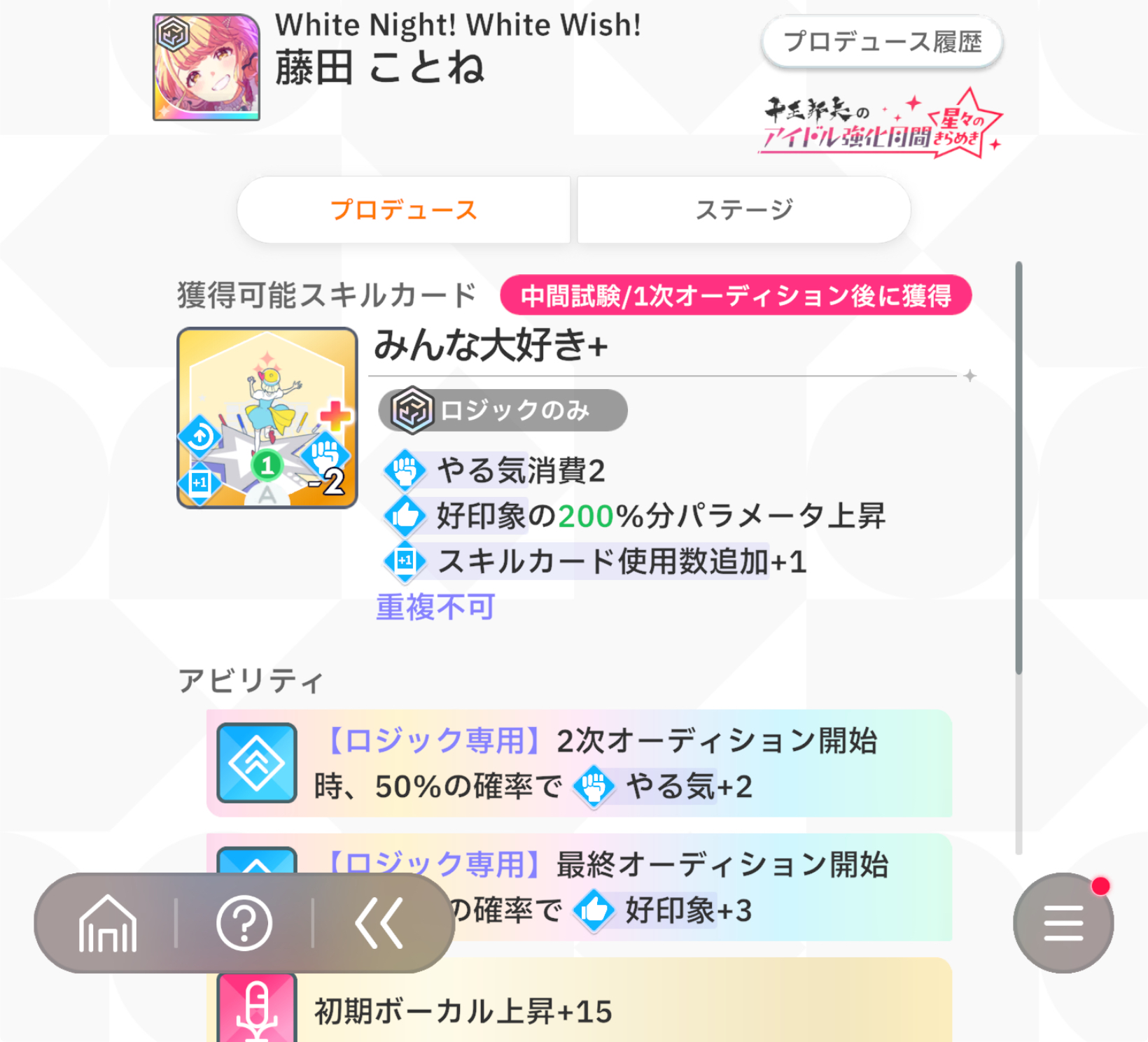Open the みんな大好き+ skill card thumbnail
This screenshot has height=1042, width=1148.
click(x=267, y=418)
